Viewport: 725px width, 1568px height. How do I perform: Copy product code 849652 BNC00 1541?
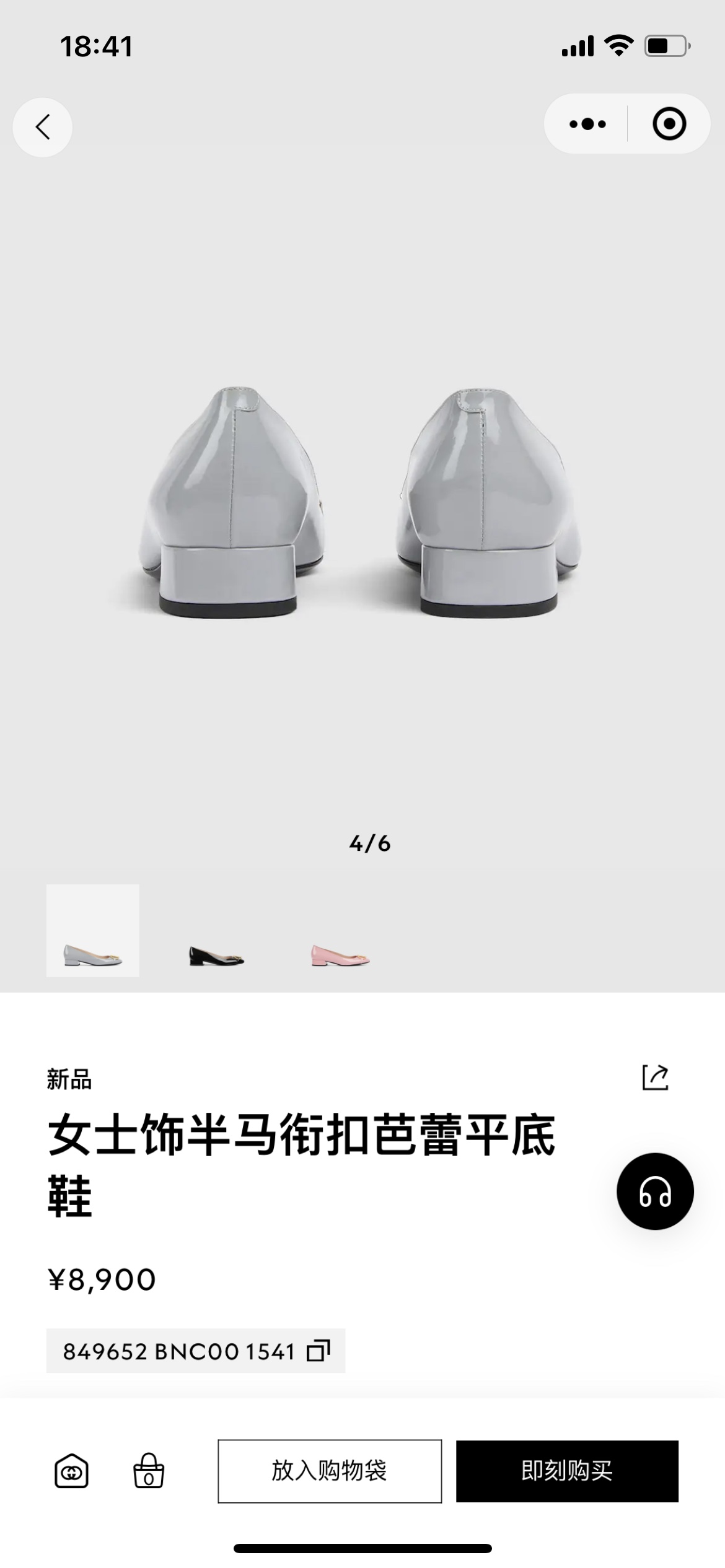(319, 1350)
